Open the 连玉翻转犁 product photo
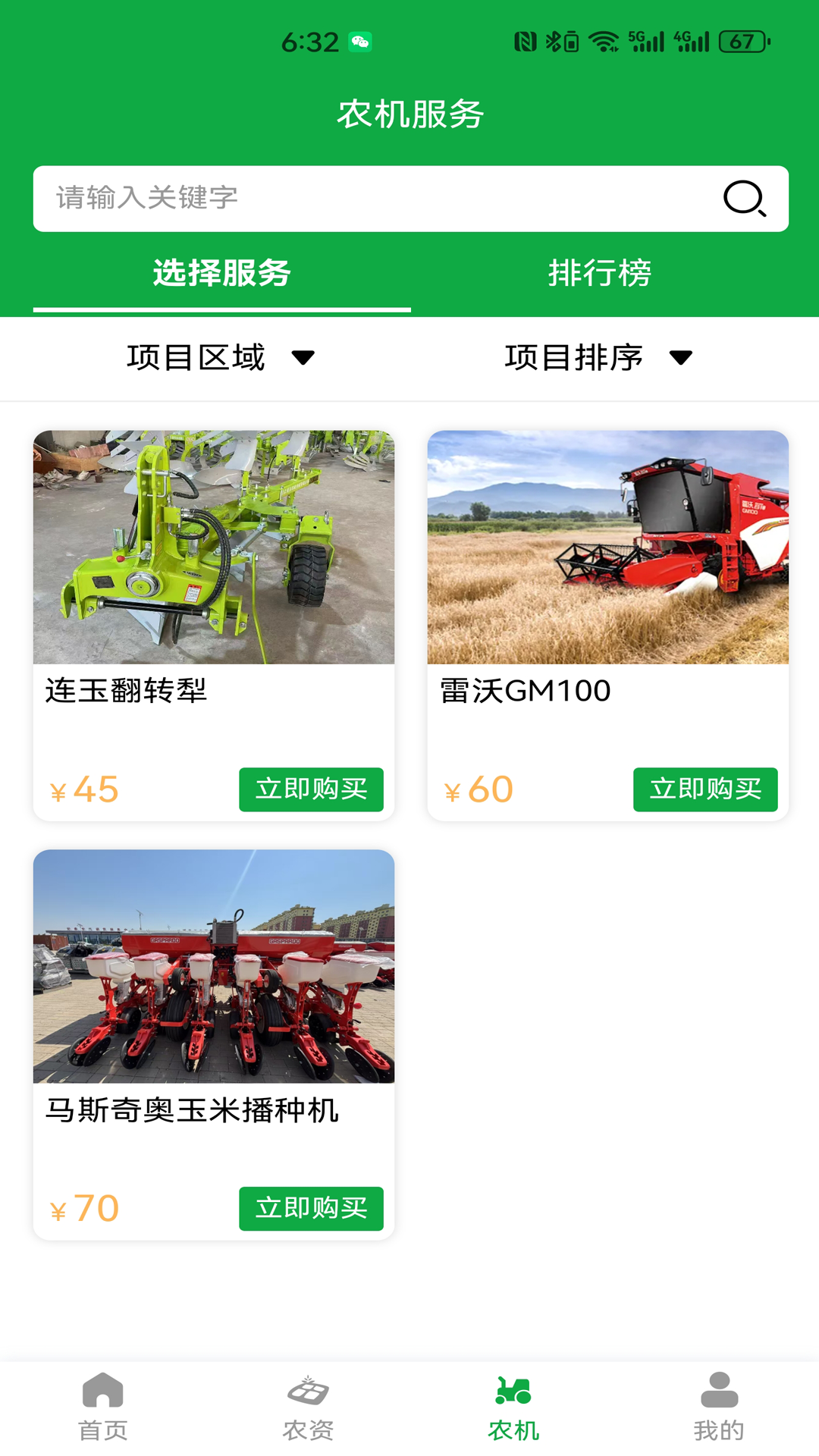This screenshot has height=1456, width=819. [x=213, y=548]
